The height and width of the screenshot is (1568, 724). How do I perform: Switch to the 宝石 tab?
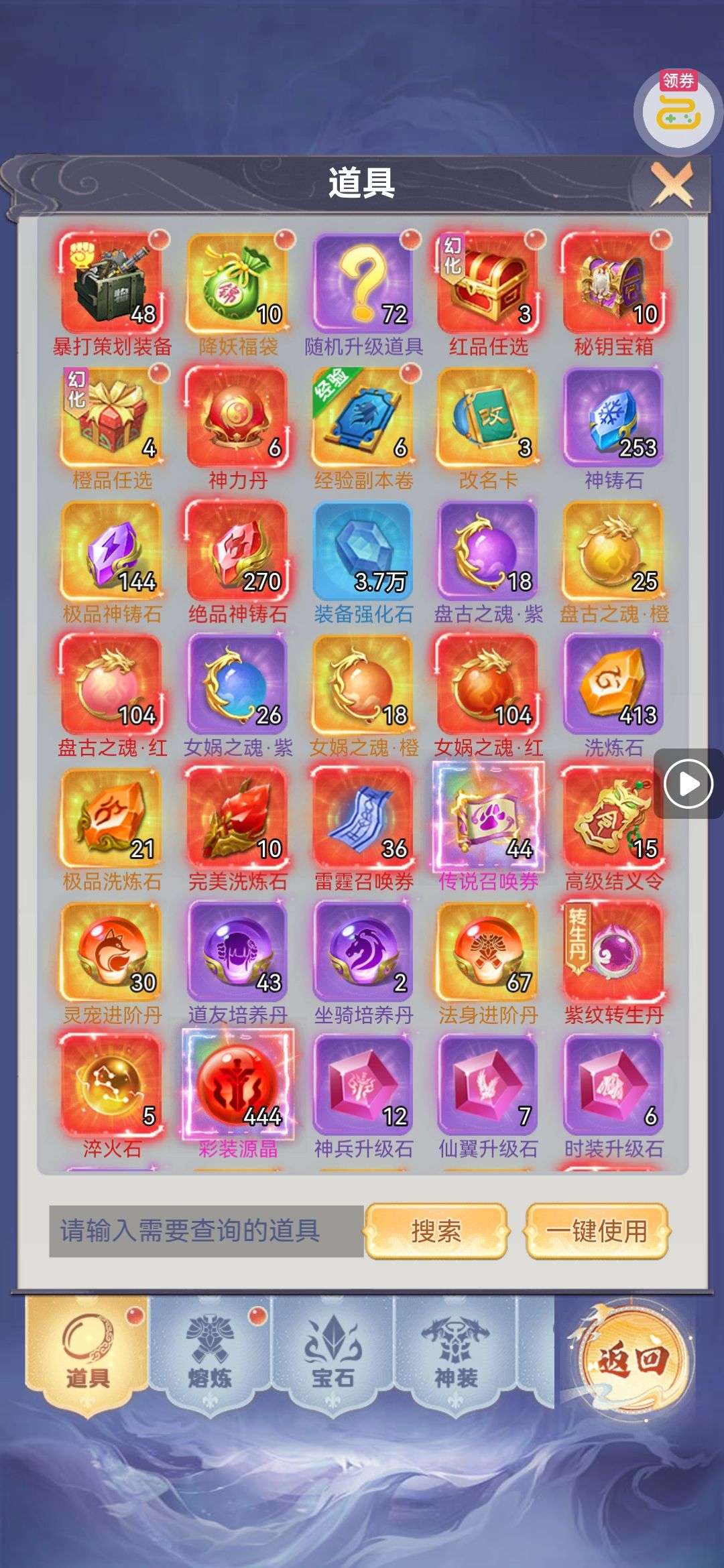tap(333, 1354)
